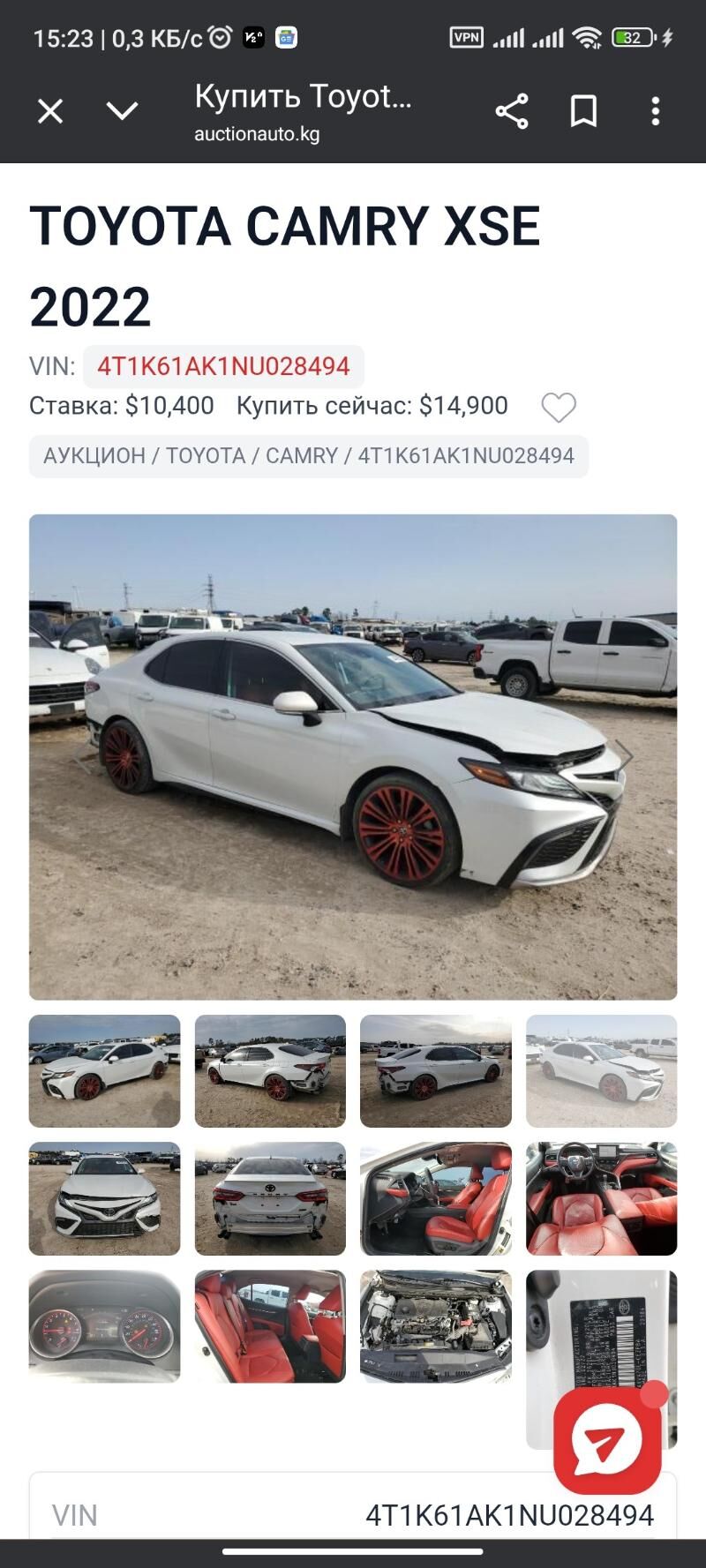706x1568 pixels.
Task: Tap the bookmark icon in the top bar
Action: point(582,109)
